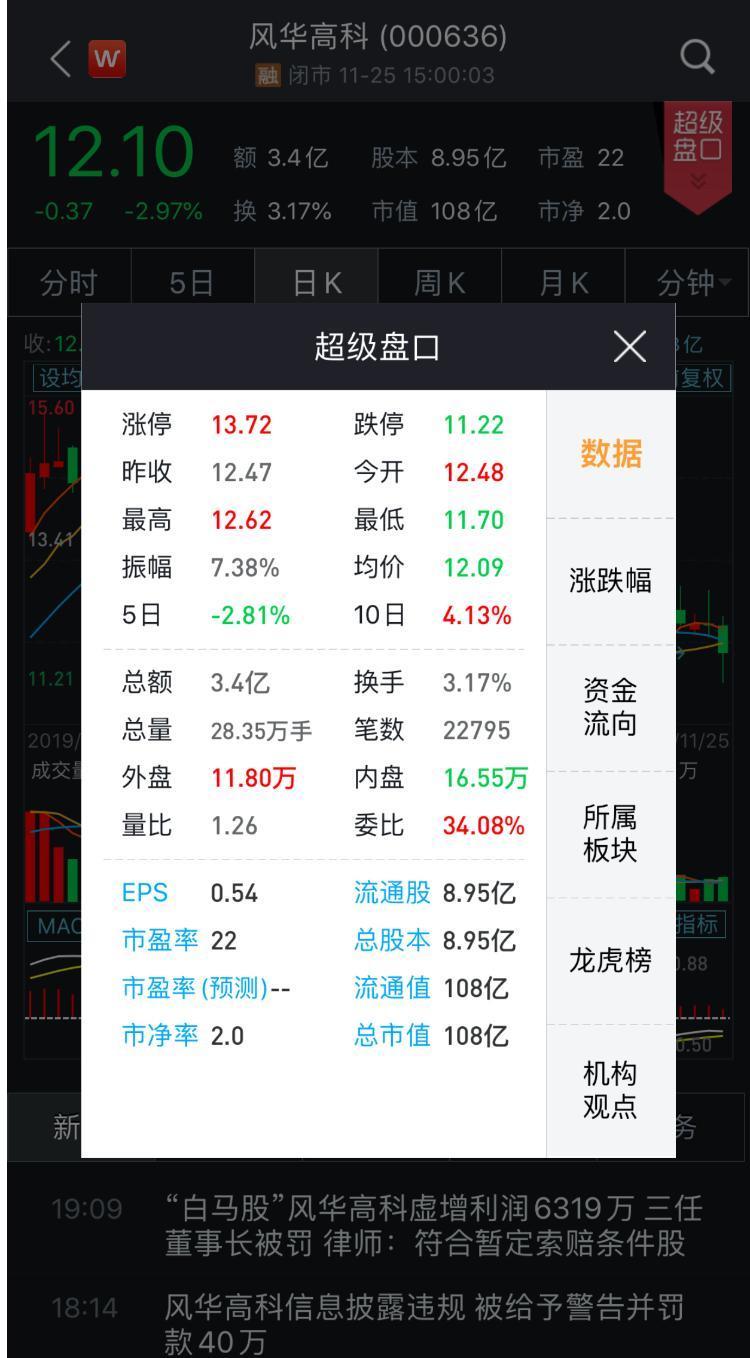Open the search magnifier icon
The height and width of the screenshot is (1358, 750).
[x=697, y=60]
